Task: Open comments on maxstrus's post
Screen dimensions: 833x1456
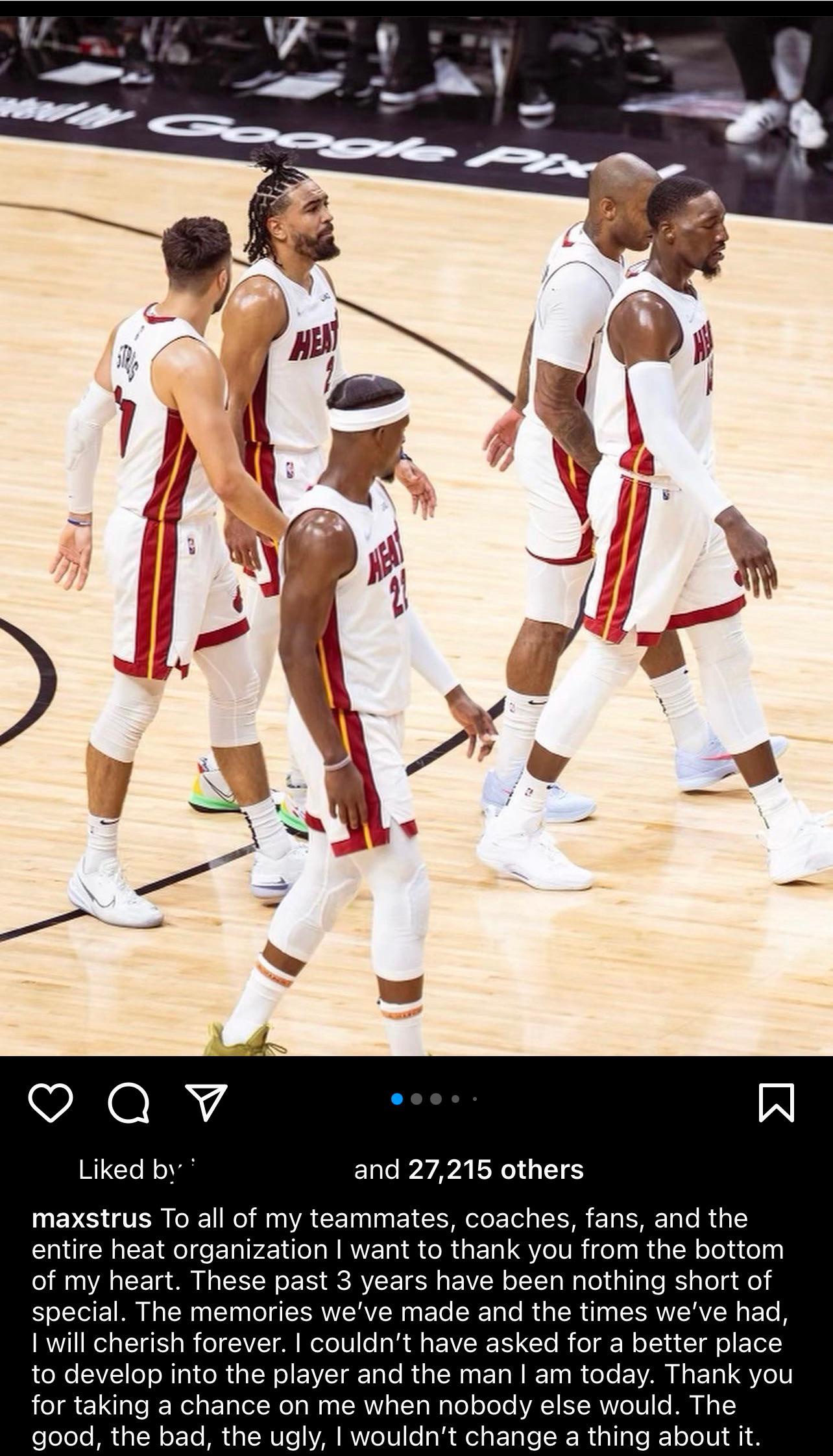Action: [x=128, y=1104]
